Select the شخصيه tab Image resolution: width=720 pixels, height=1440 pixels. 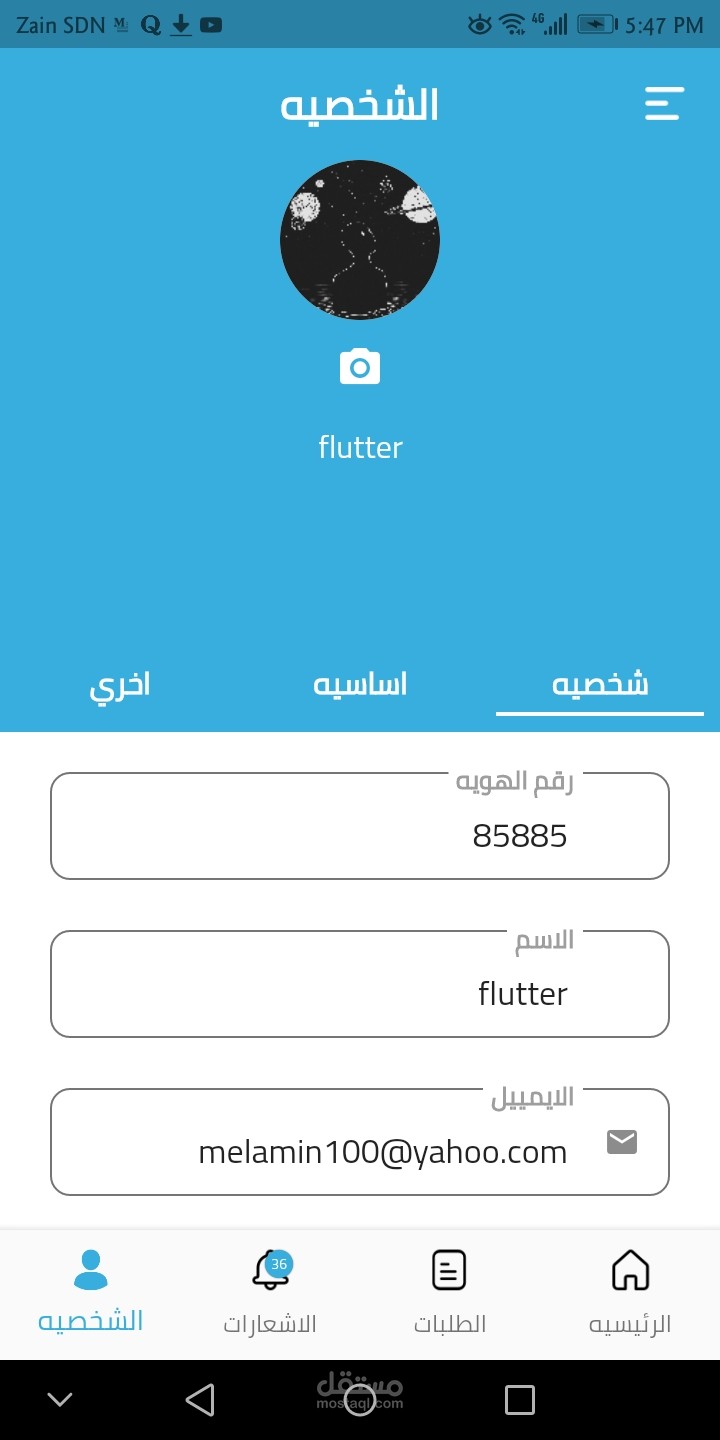pos(600,685)
